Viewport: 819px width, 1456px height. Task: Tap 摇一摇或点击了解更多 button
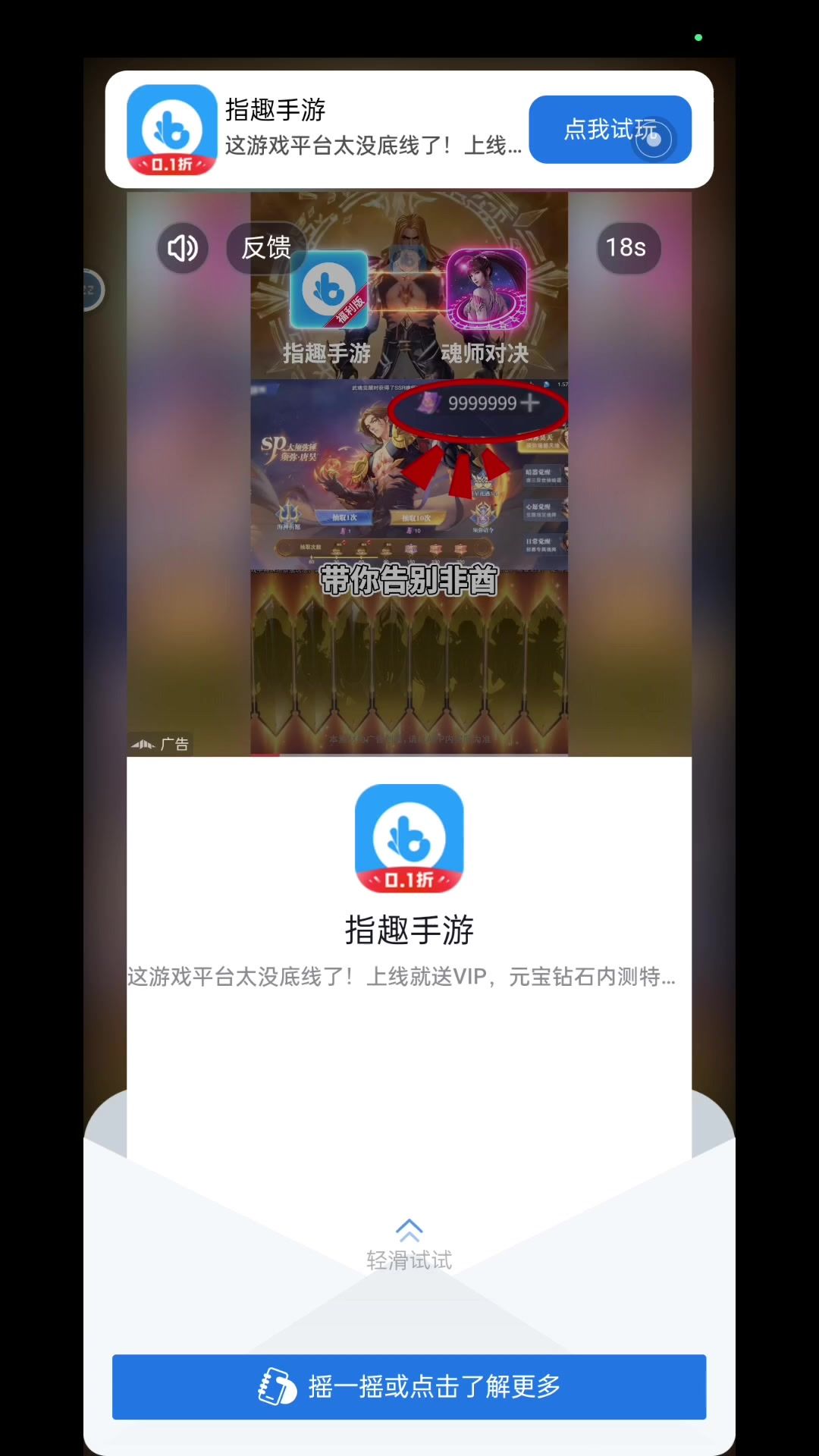click(409, 1387)
